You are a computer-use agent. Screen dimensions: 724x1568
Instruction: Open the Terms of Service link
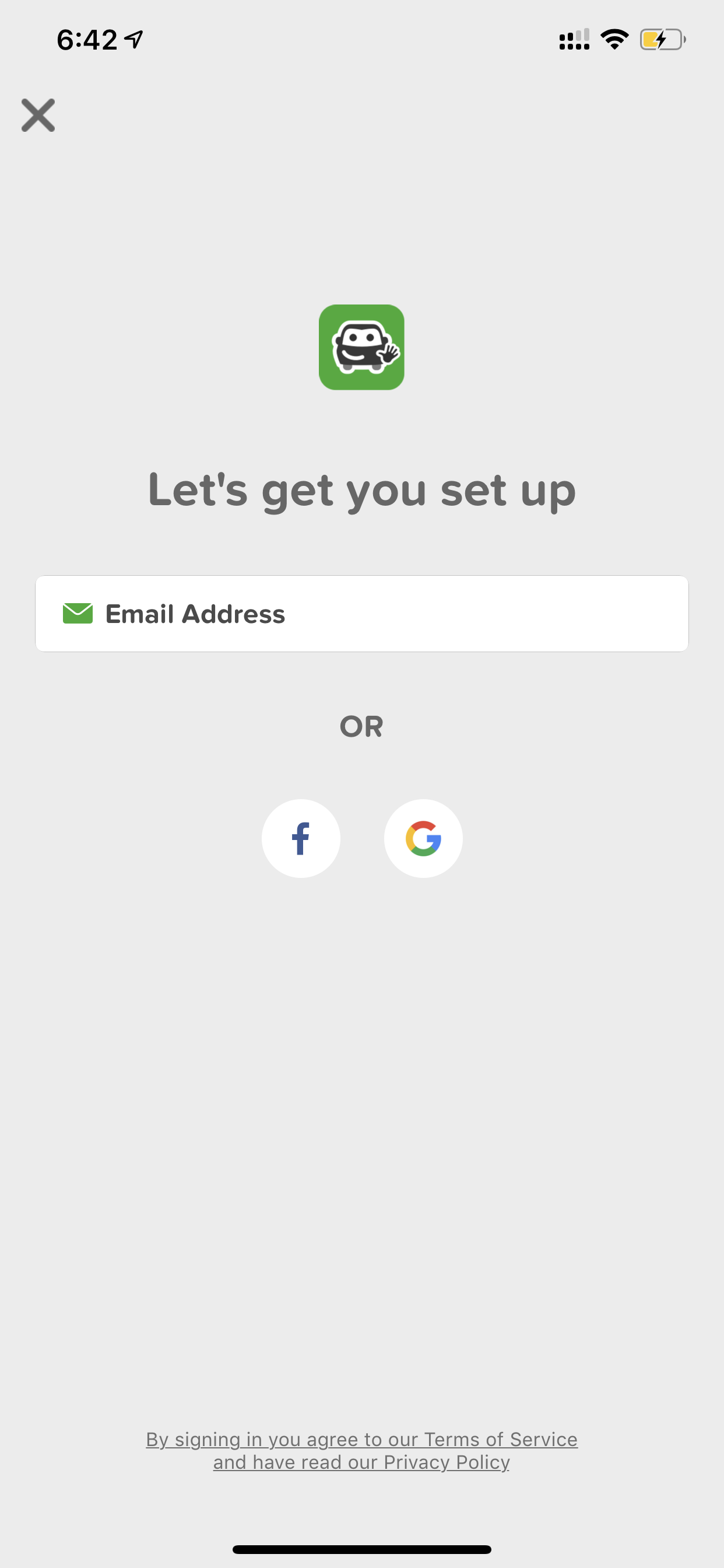click(501, 1439)
